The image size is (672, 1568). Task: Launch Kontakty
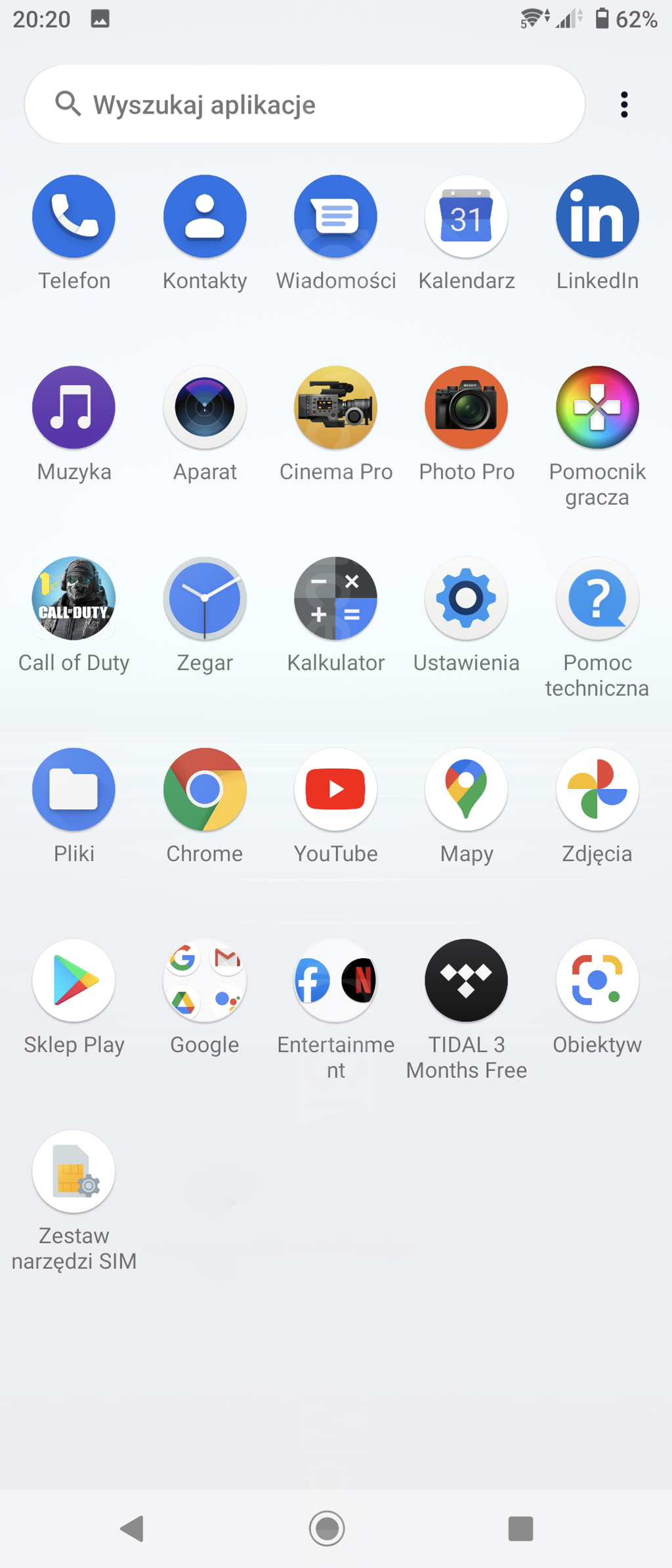click(x=205, y=217)
